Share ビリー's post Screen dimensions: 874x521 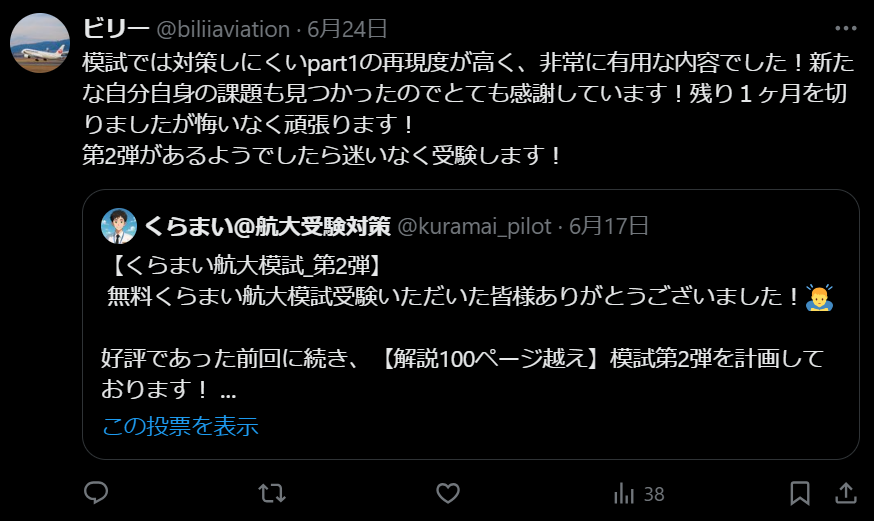[x=845, y=493]
